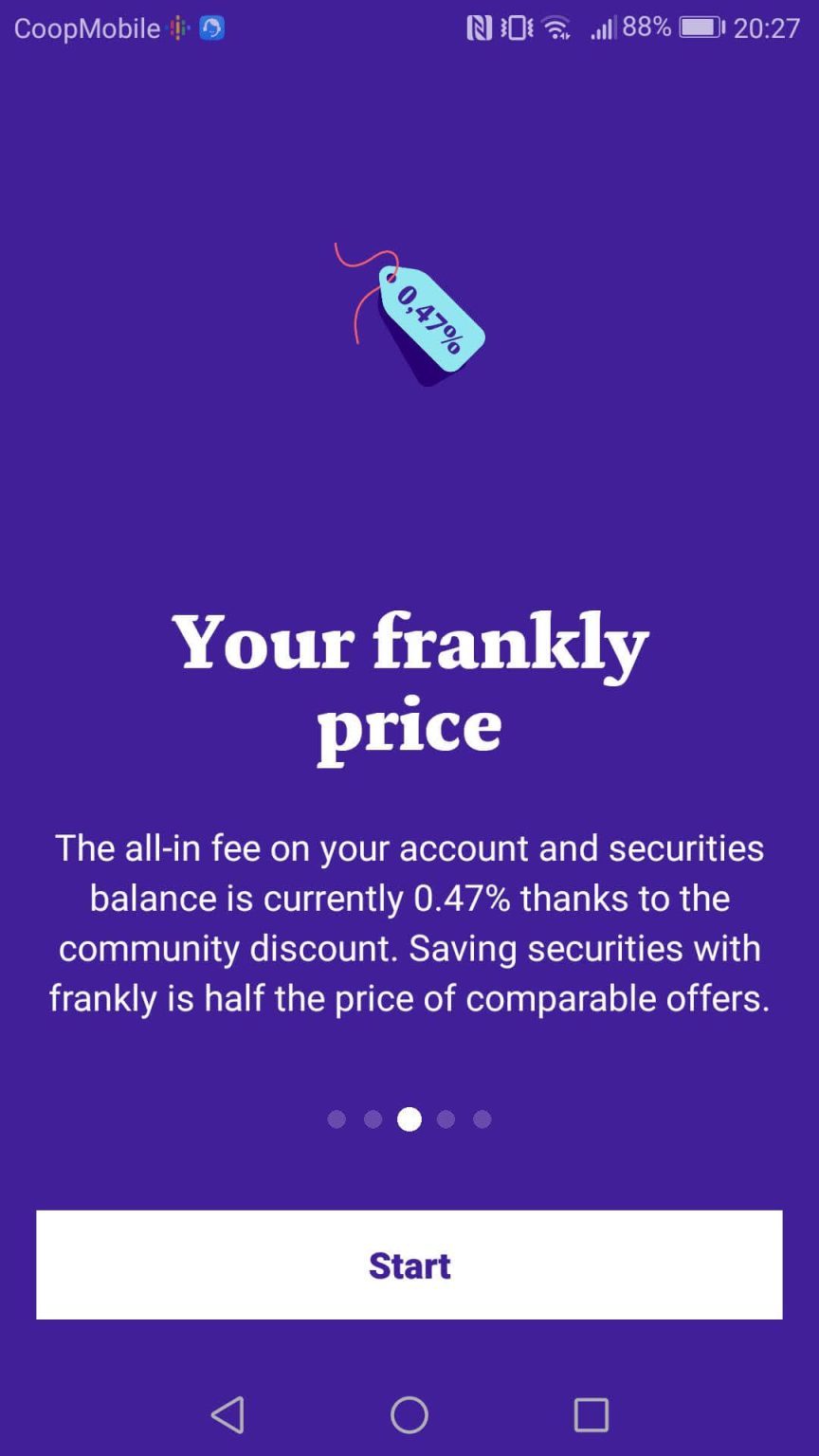The image size is (819, 1456).
Task: Open recent apps from the navigation bar
Action: [591, 1415]
